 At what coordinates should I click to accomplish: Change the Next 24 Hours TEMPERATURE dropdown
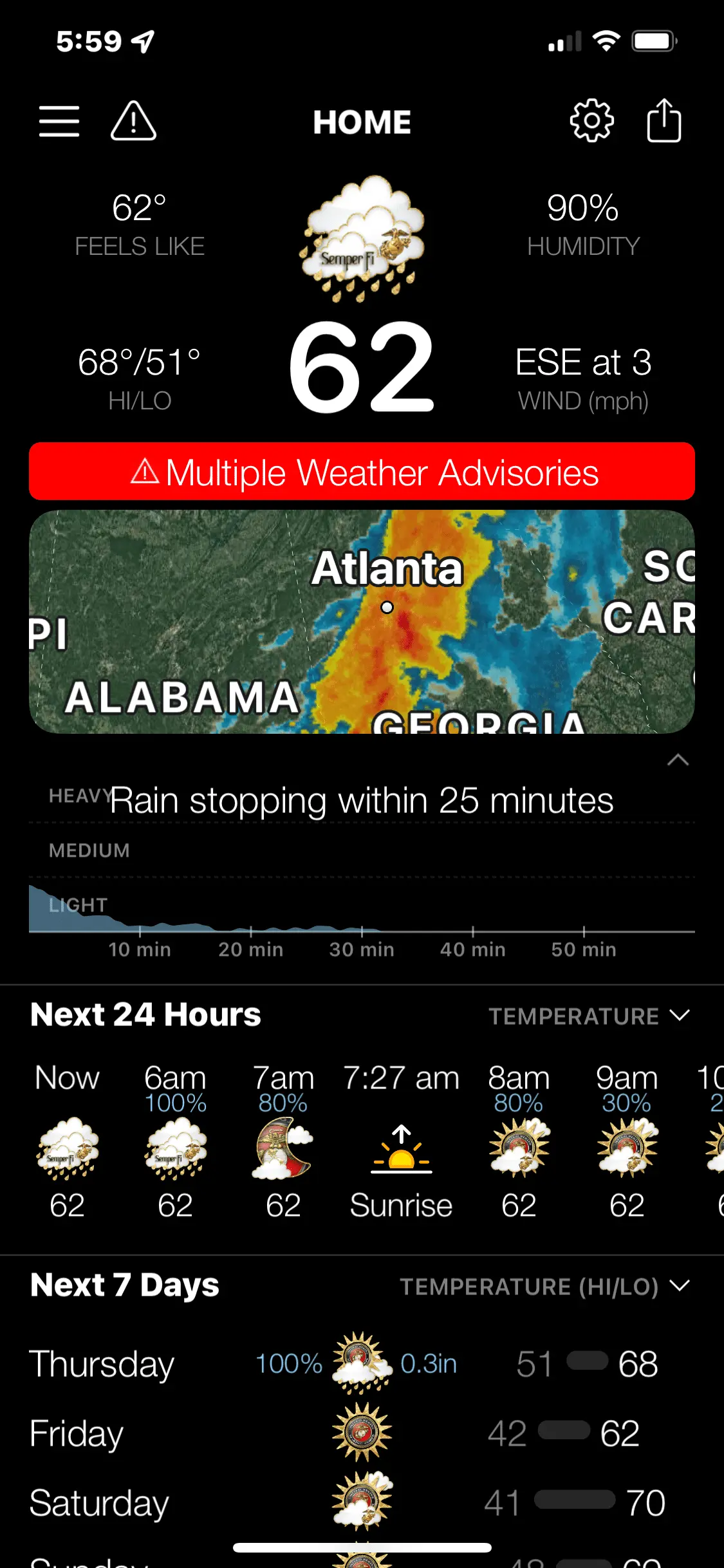click(588, 1016)
